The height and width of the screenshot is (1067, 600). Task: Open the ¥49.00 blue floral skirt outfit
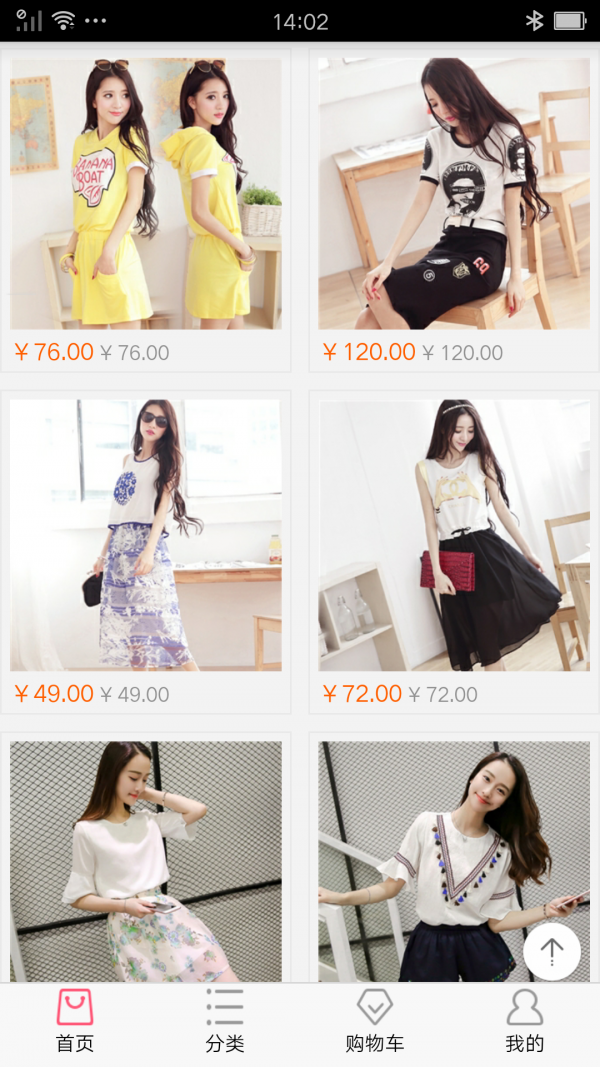(146, 535)
